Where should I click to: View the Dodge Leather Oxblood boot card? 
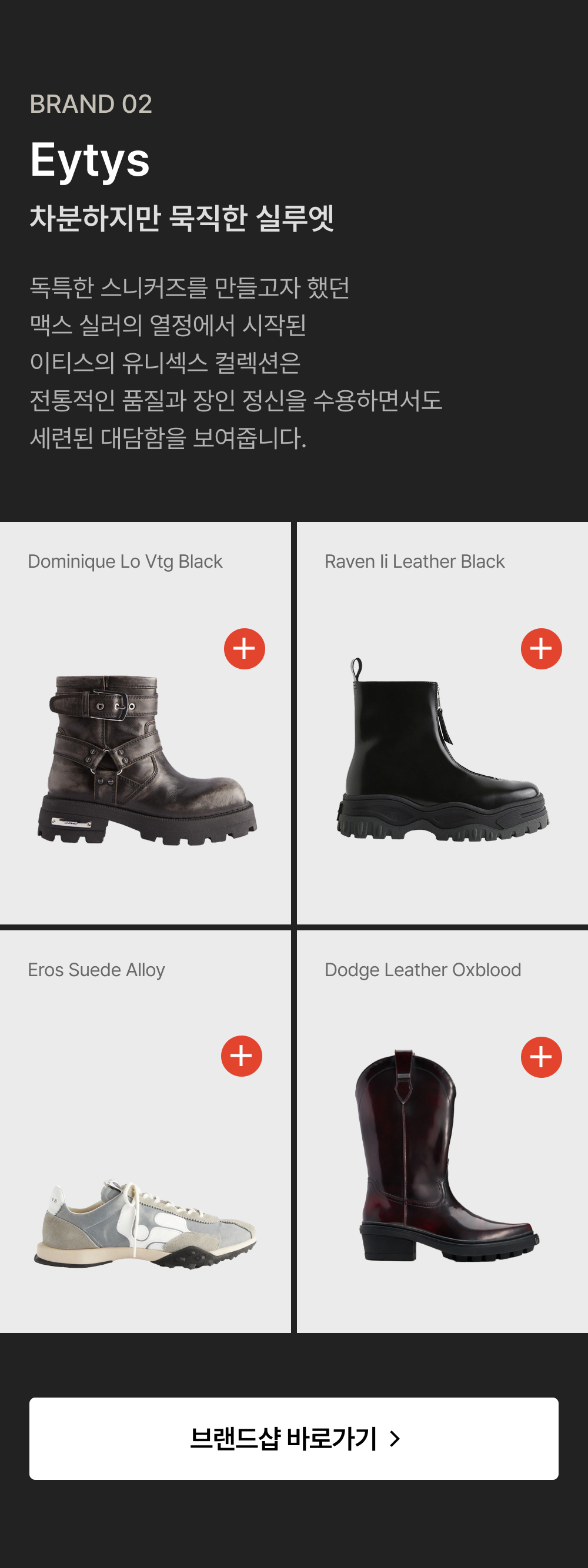tap(443, 1131)
